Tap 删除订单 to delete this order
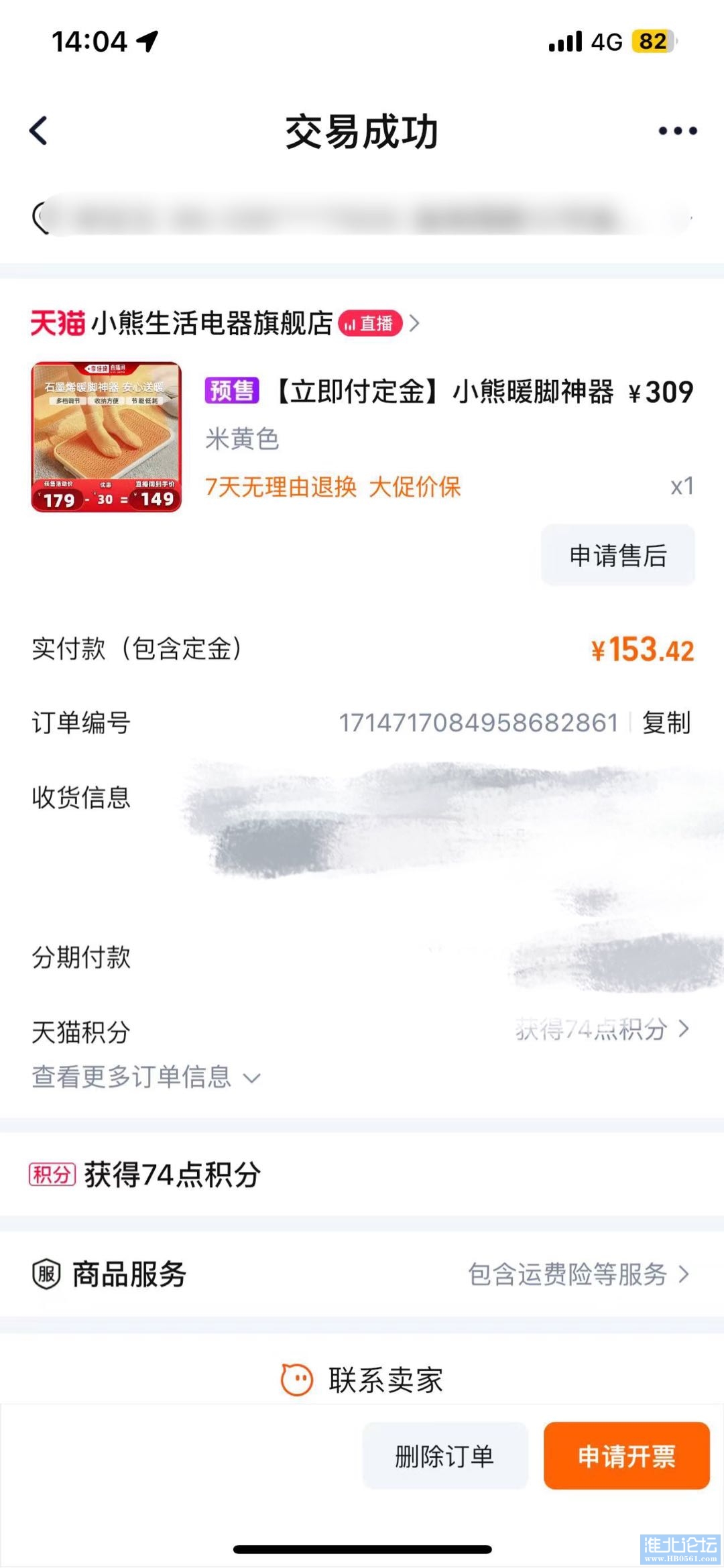The image size is (724, 1568). tap(444, 1456)
